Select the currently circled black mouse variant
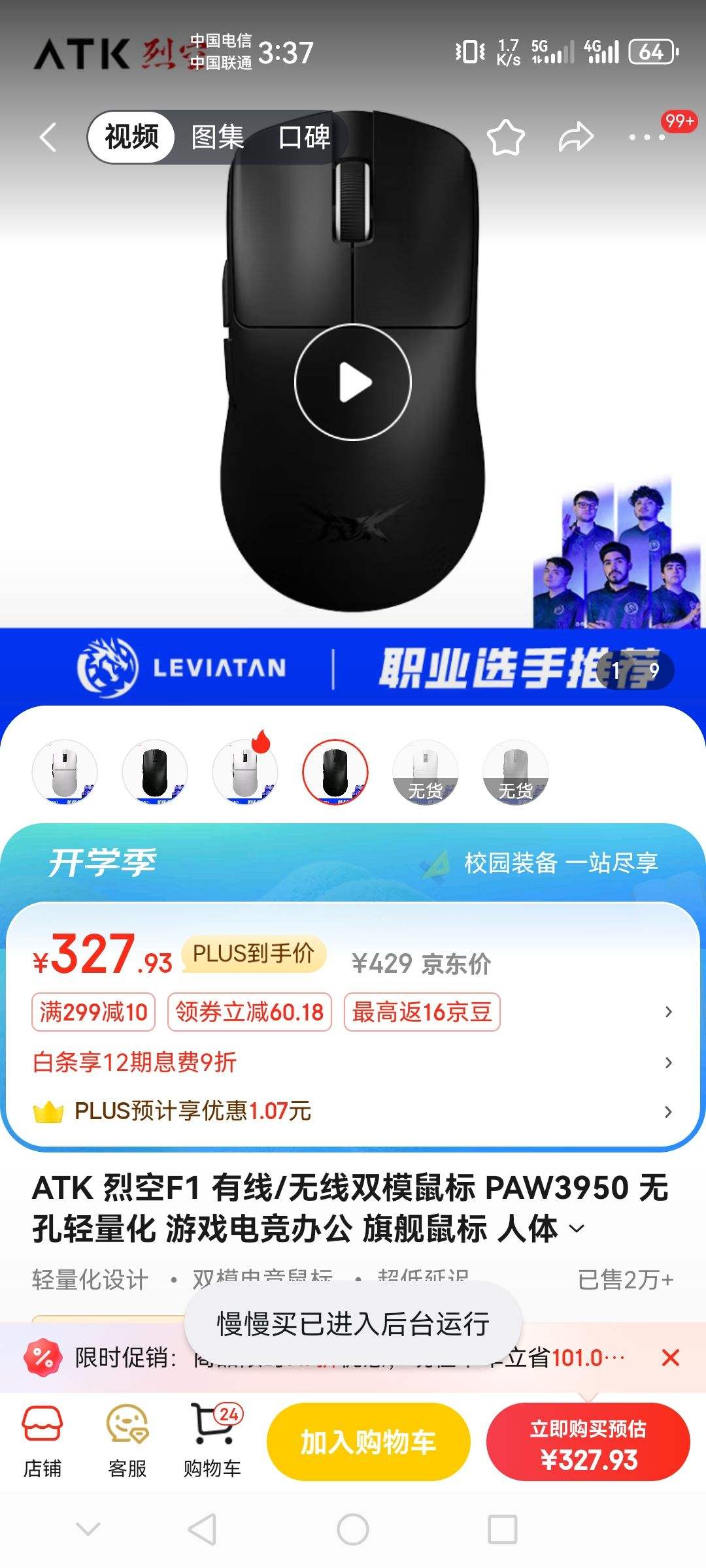The width and height of the screenshot is (706, 1568). tap(335, 772)
